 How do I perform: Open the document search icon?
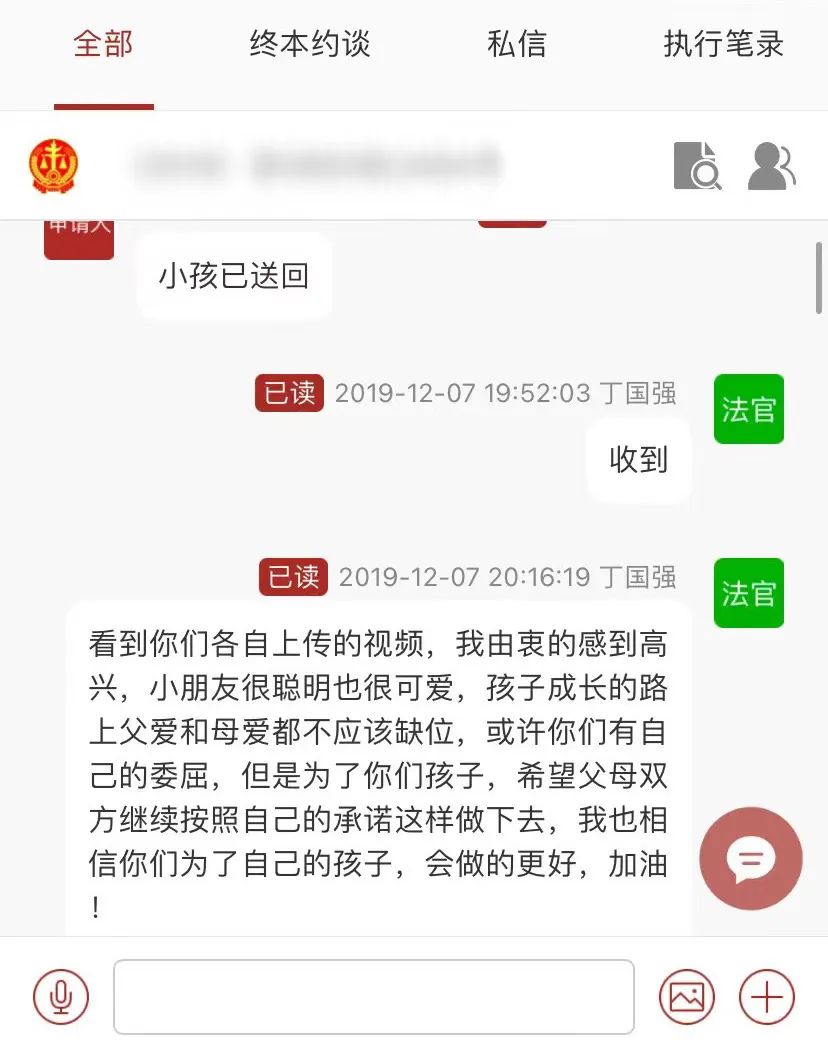click(697, 166)
